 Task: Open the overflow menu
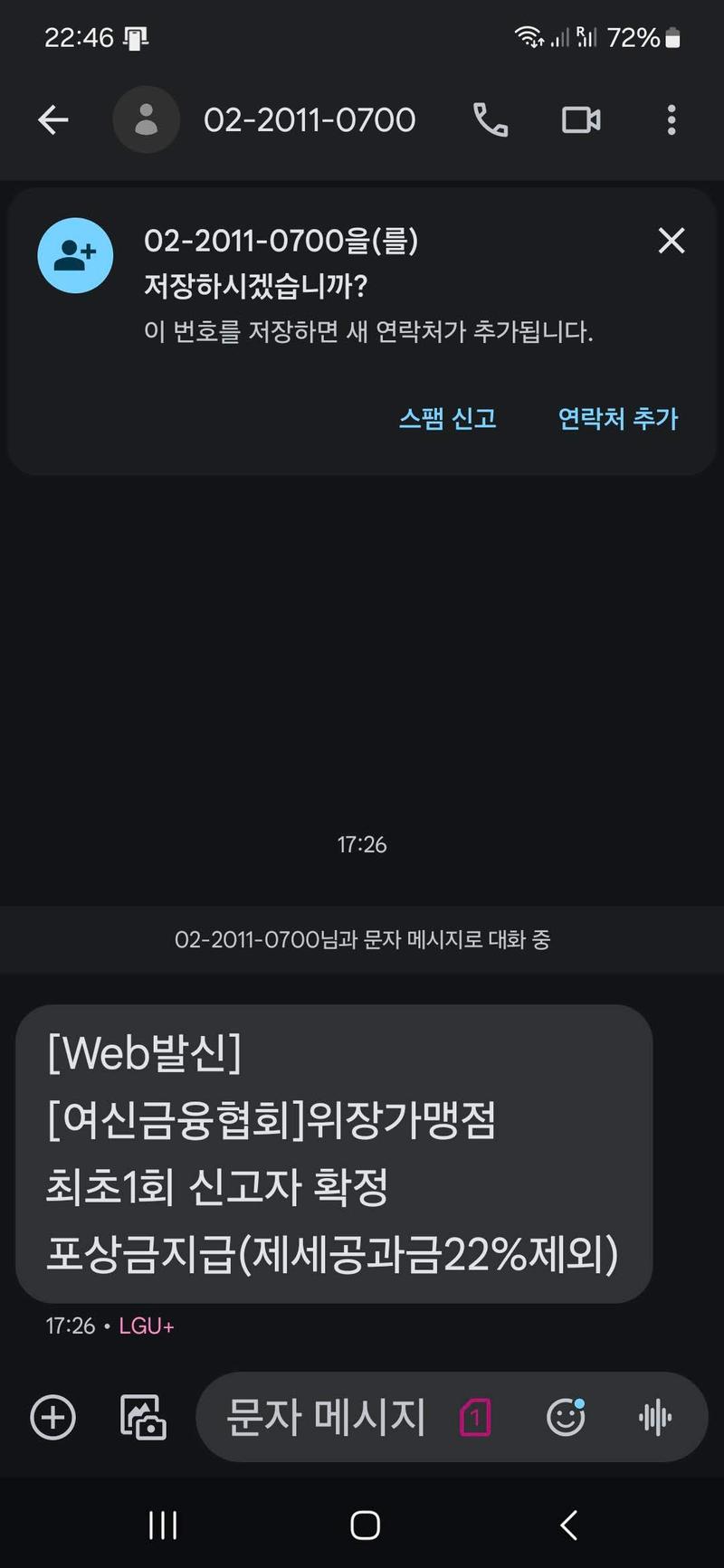(671, 119)
